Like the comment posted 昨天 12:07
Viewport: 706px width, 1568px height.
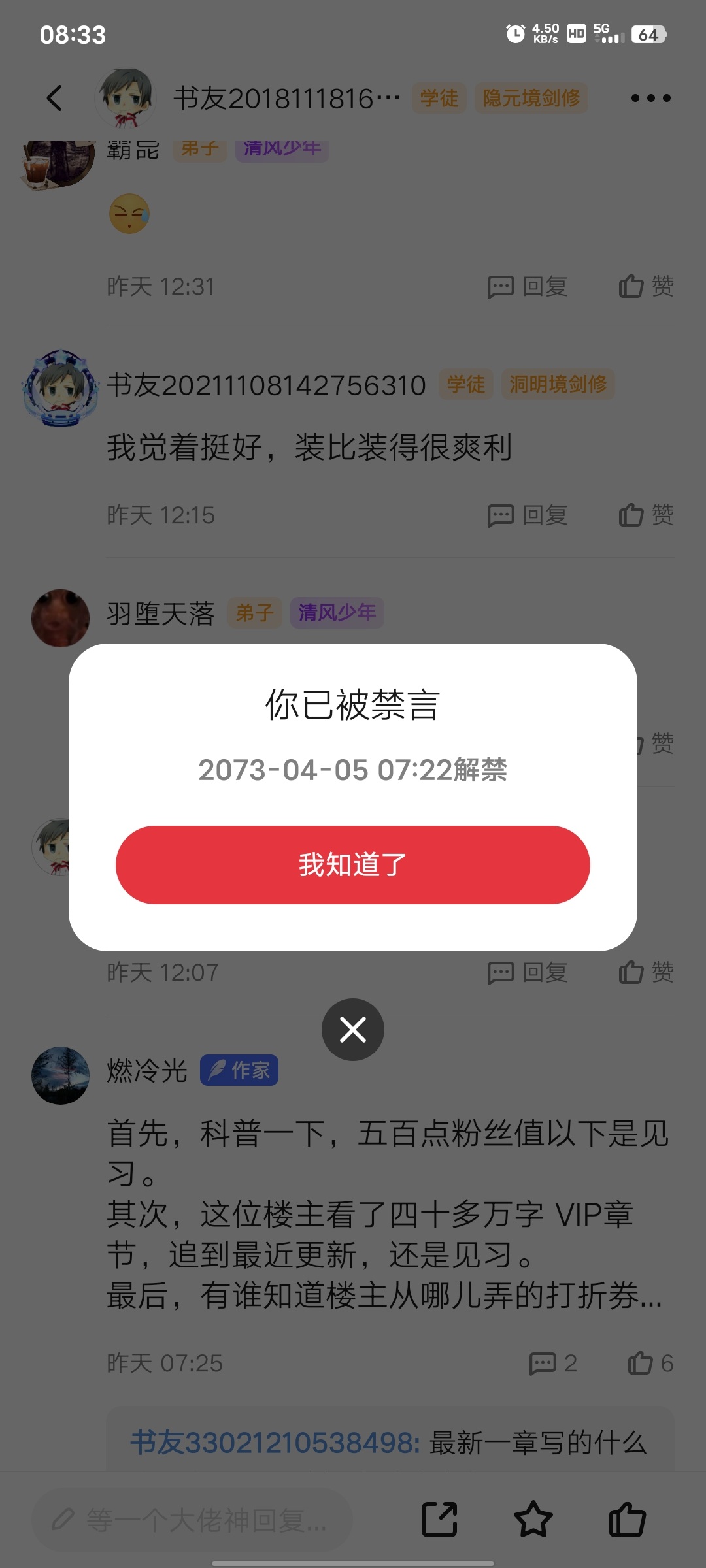pyautogui.click(x=646, y=972)
